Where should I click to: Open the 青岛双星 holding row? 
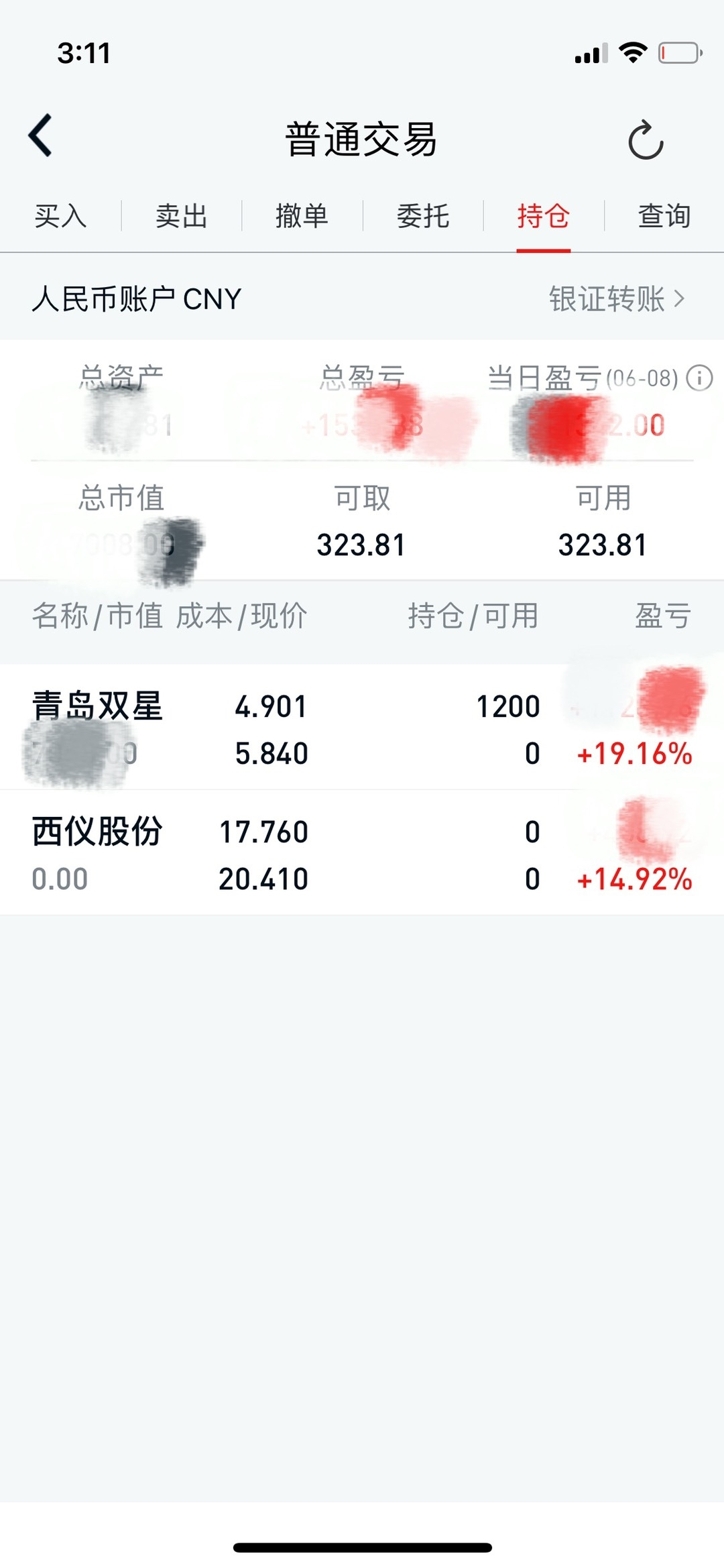click(362, 728)
